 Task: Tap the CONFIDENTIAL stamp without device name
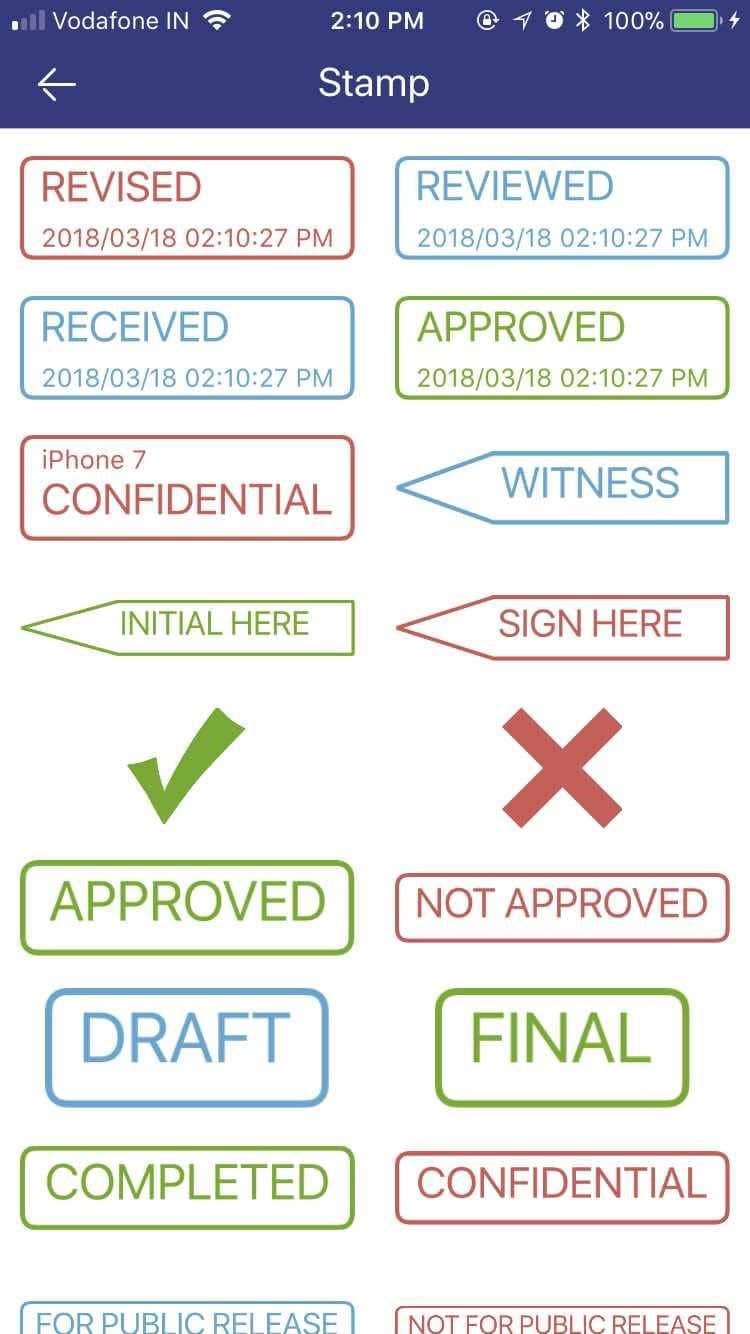[x=562, y=1186]
